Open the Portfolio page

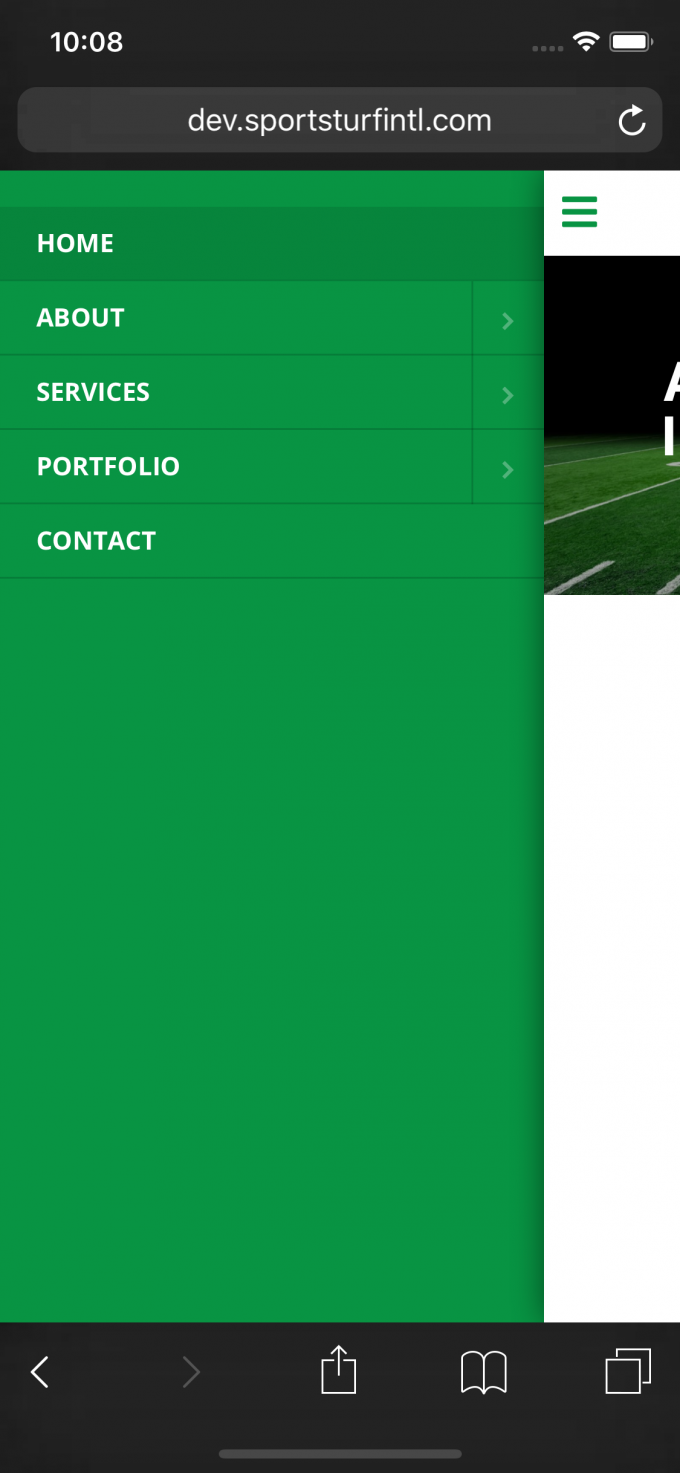(x=108, y=466)
